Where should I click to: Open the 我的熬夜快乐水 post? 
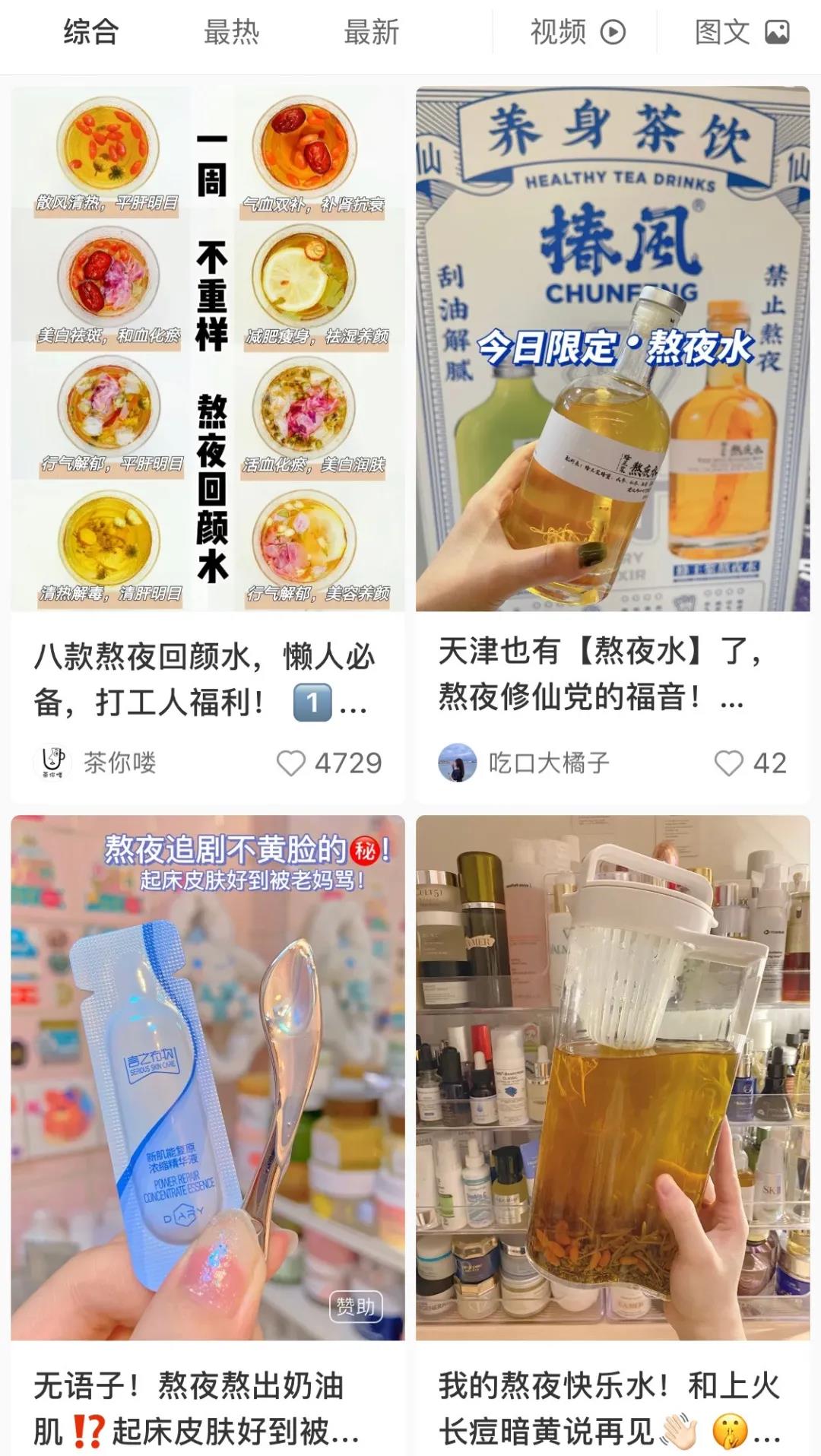coord(612,1080)
